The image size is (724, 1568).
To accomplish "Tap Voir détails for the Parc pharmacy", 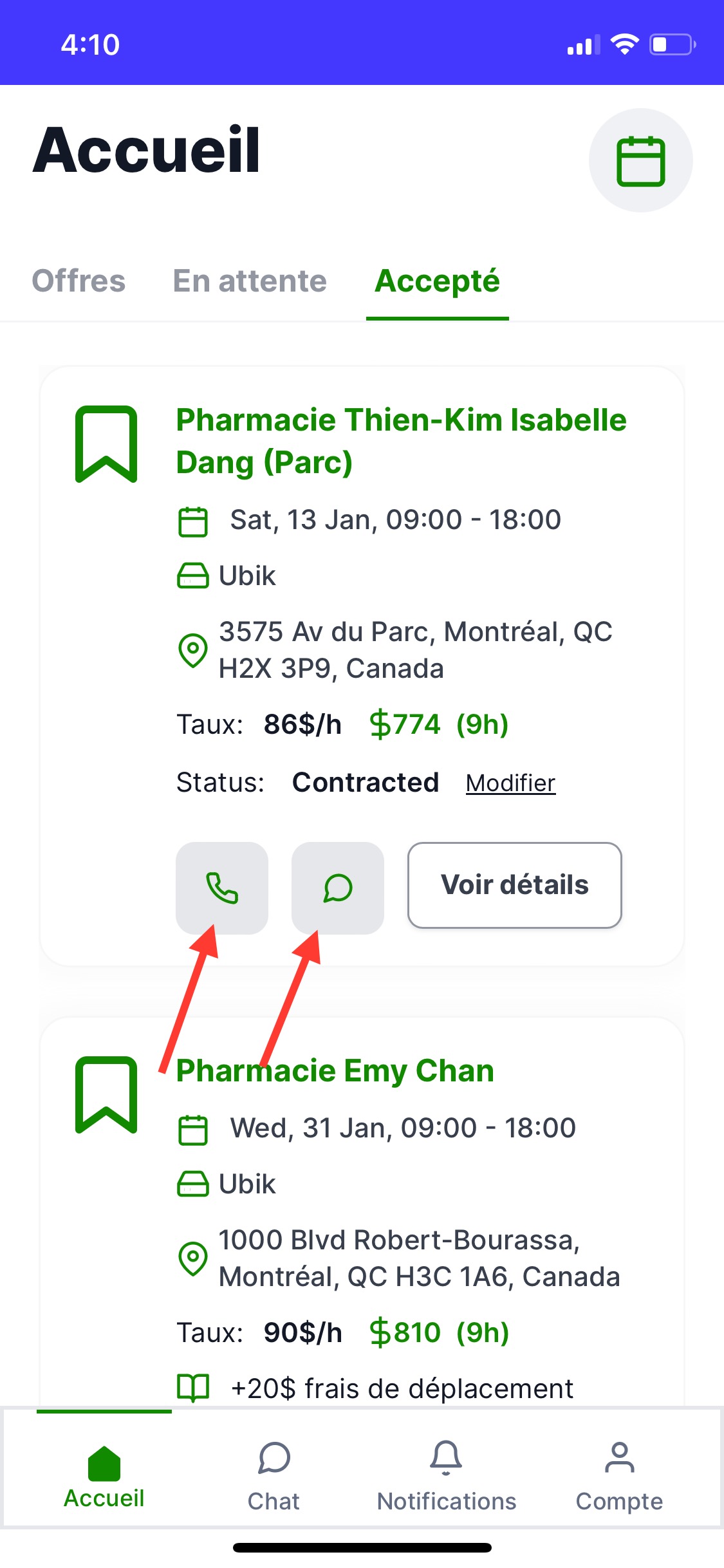I will [x=514, y=885].
